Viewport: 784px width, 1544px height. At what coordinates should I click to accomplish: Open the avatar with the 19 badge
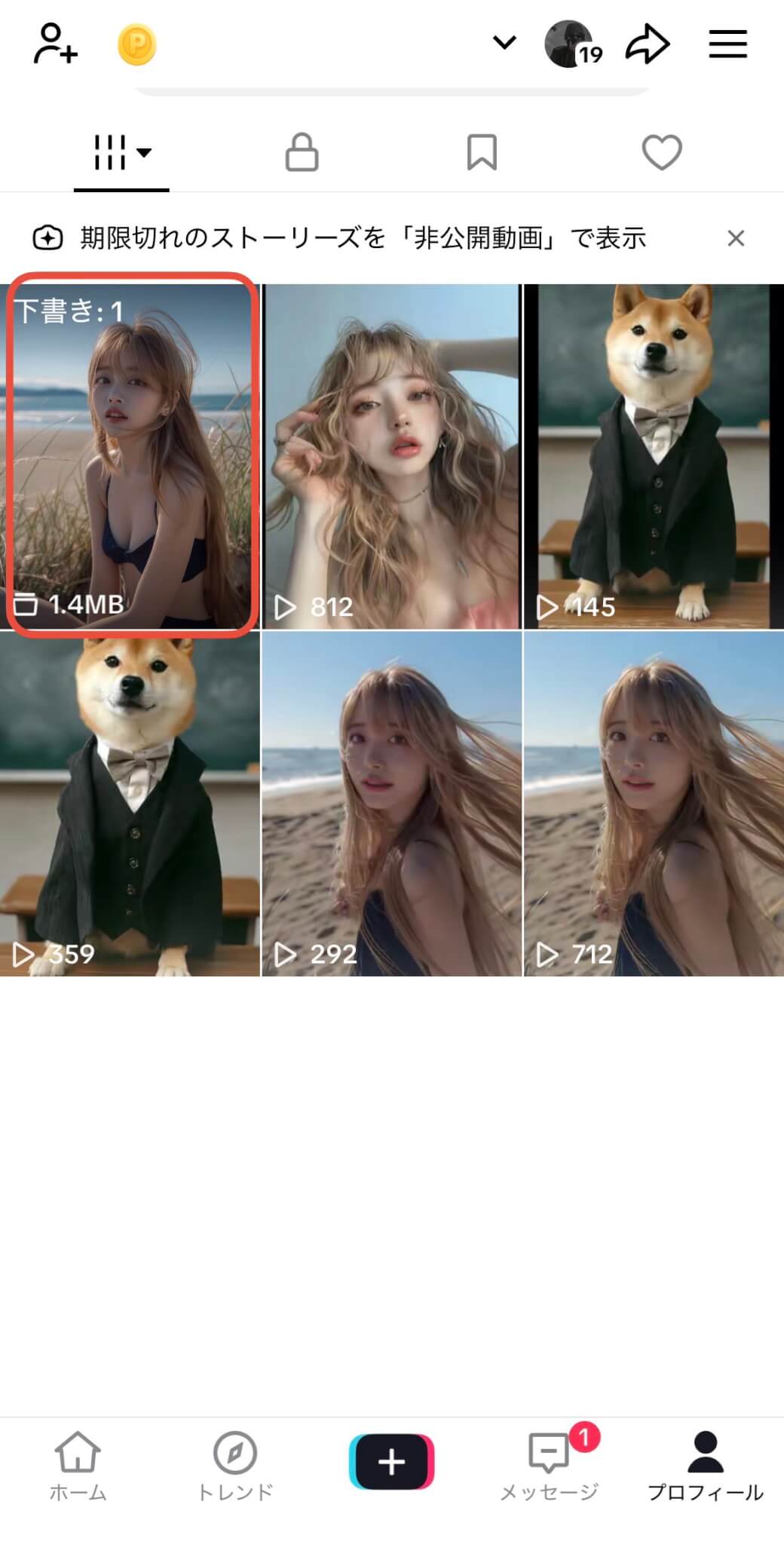571,45
